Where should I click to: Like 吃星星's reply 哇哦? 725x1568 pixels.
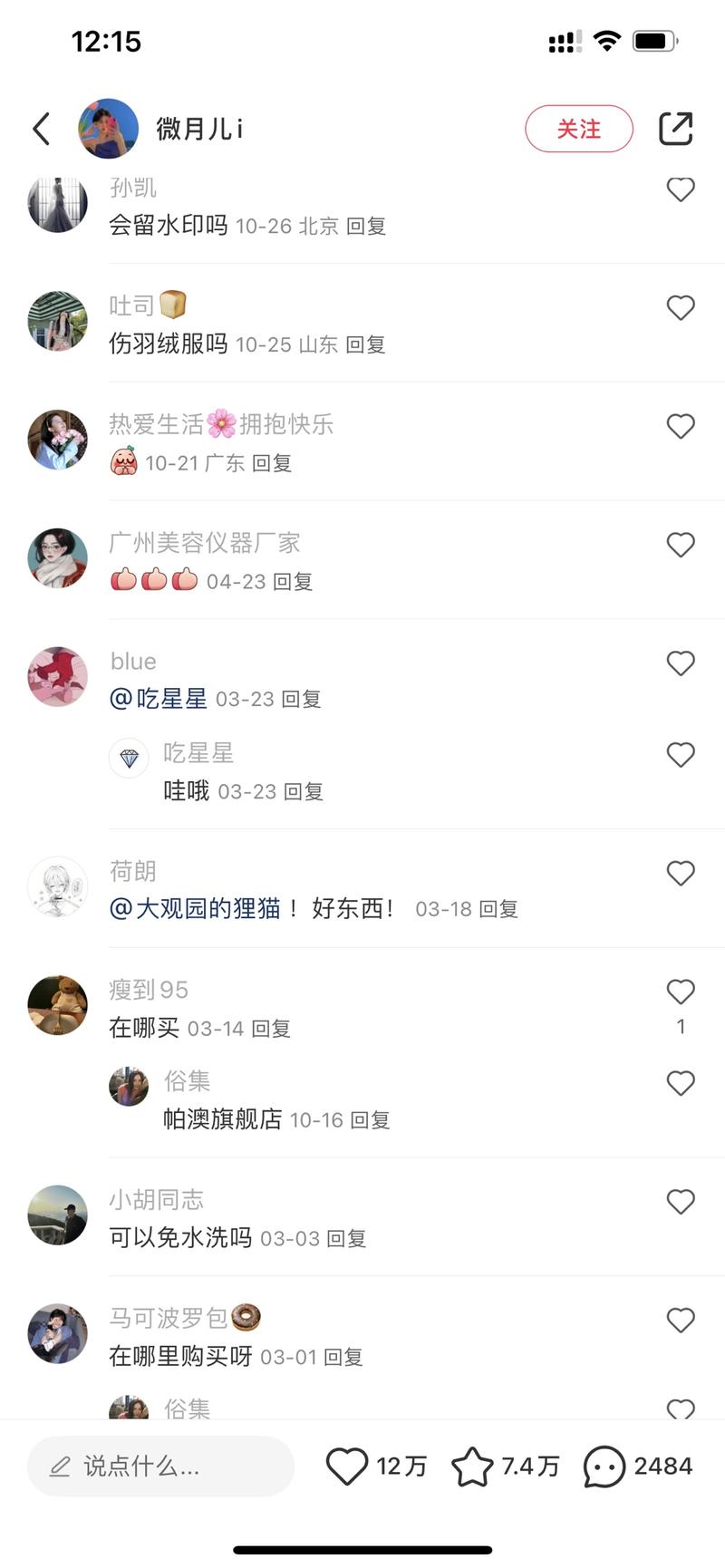(681, 754)
